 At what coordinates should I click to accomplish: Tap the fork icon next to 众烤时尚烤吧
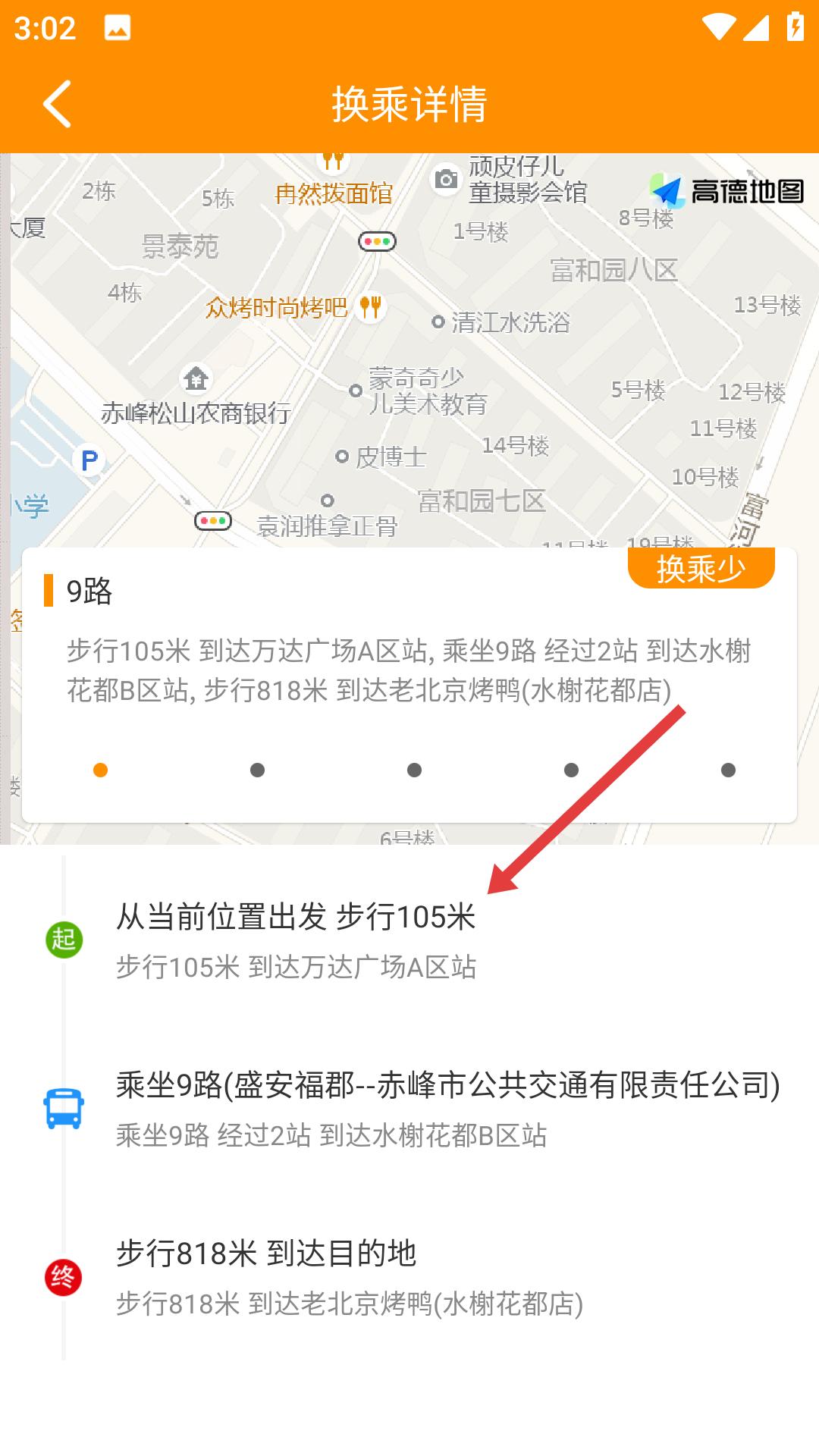tap(371, 308)
